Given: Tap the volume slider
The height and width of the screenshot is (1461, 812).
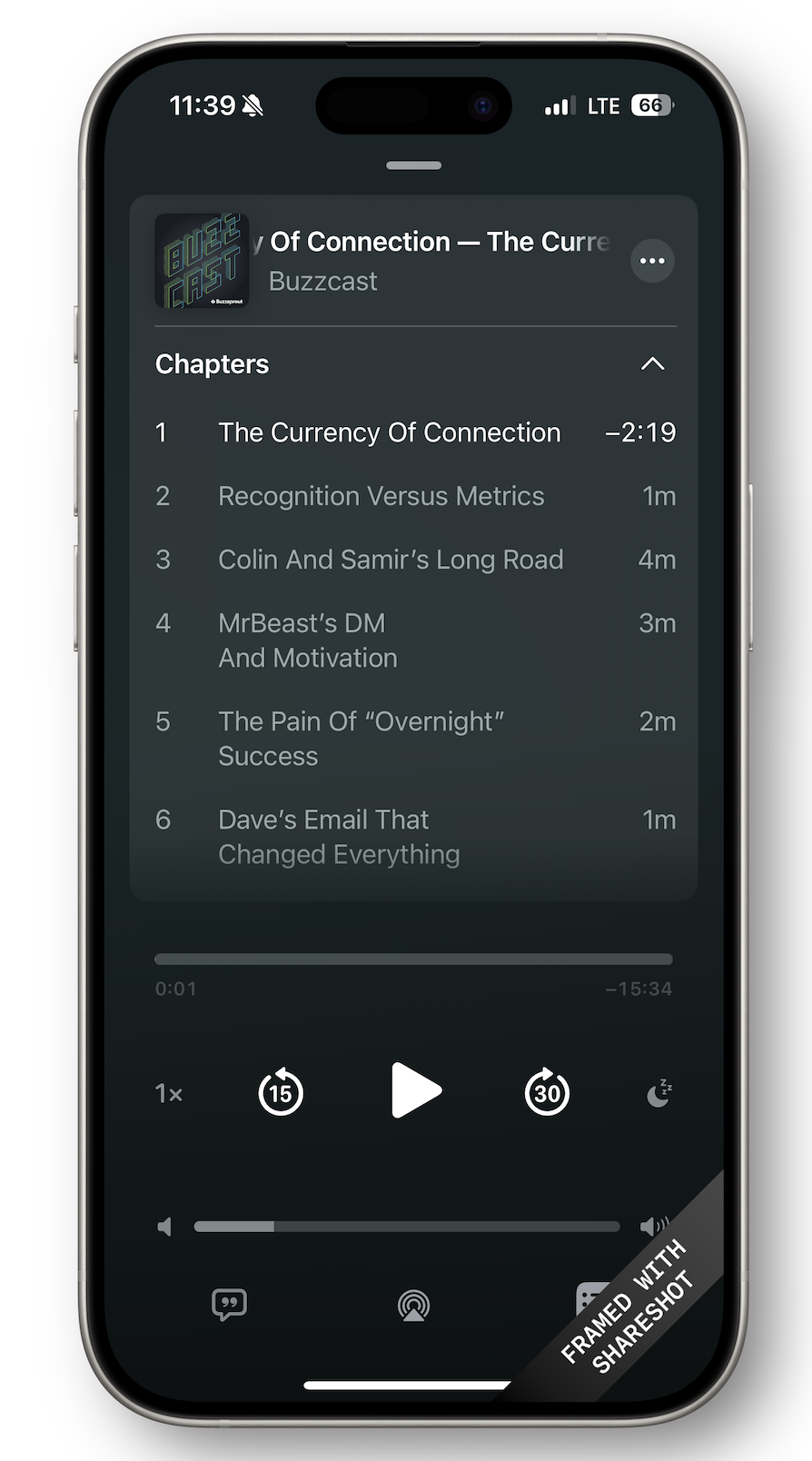Looking at the screenshot, I should pyautogui.click(x=406, y=1227).
